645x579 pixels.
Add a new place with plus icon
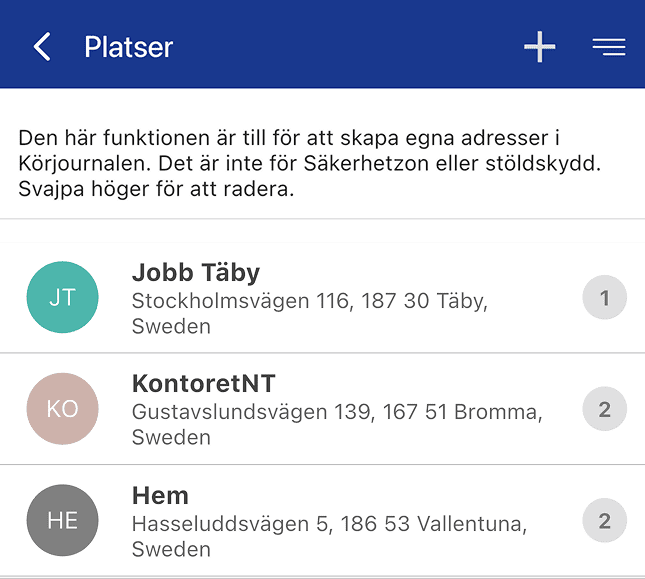pyautogui.click(x=539, y=47)
